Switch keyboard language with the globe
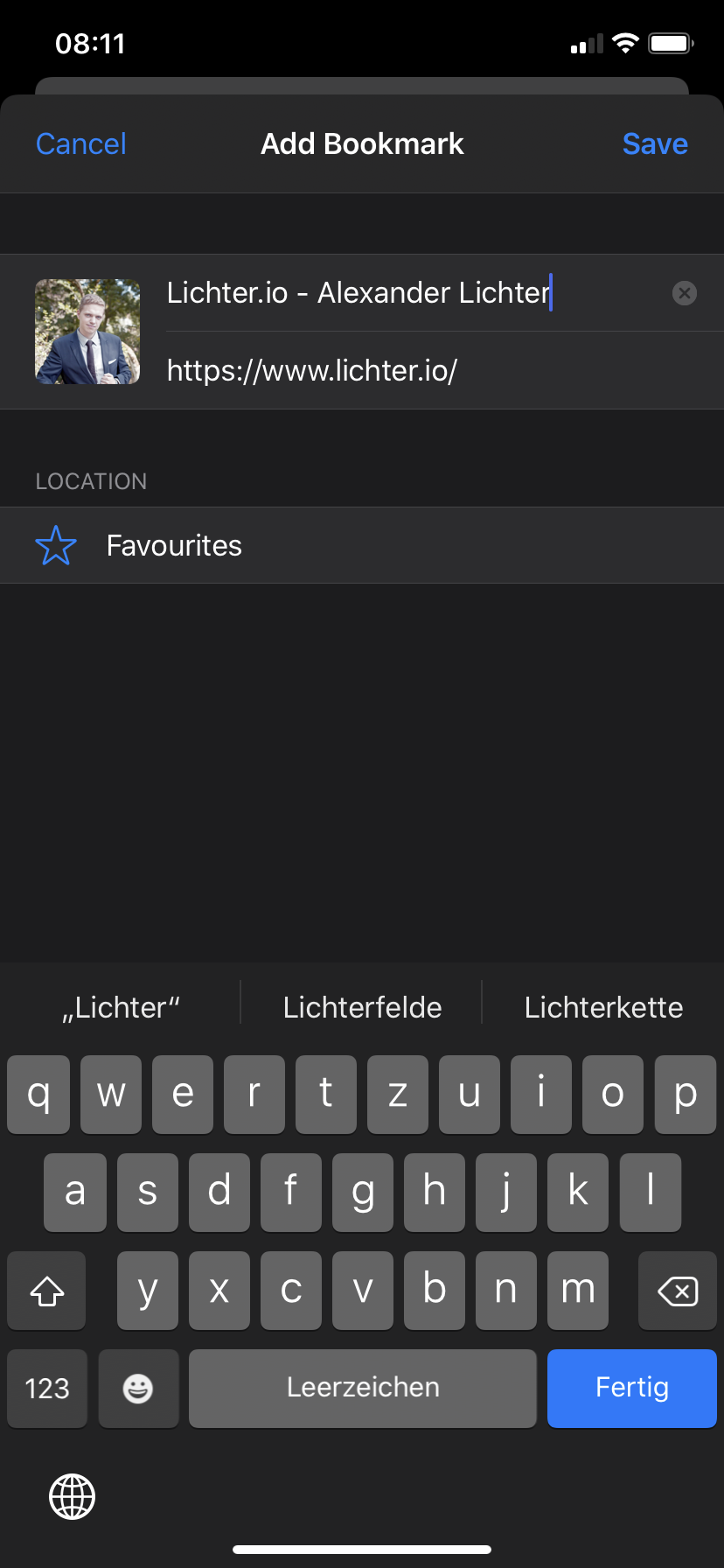 pos(72,1495)
